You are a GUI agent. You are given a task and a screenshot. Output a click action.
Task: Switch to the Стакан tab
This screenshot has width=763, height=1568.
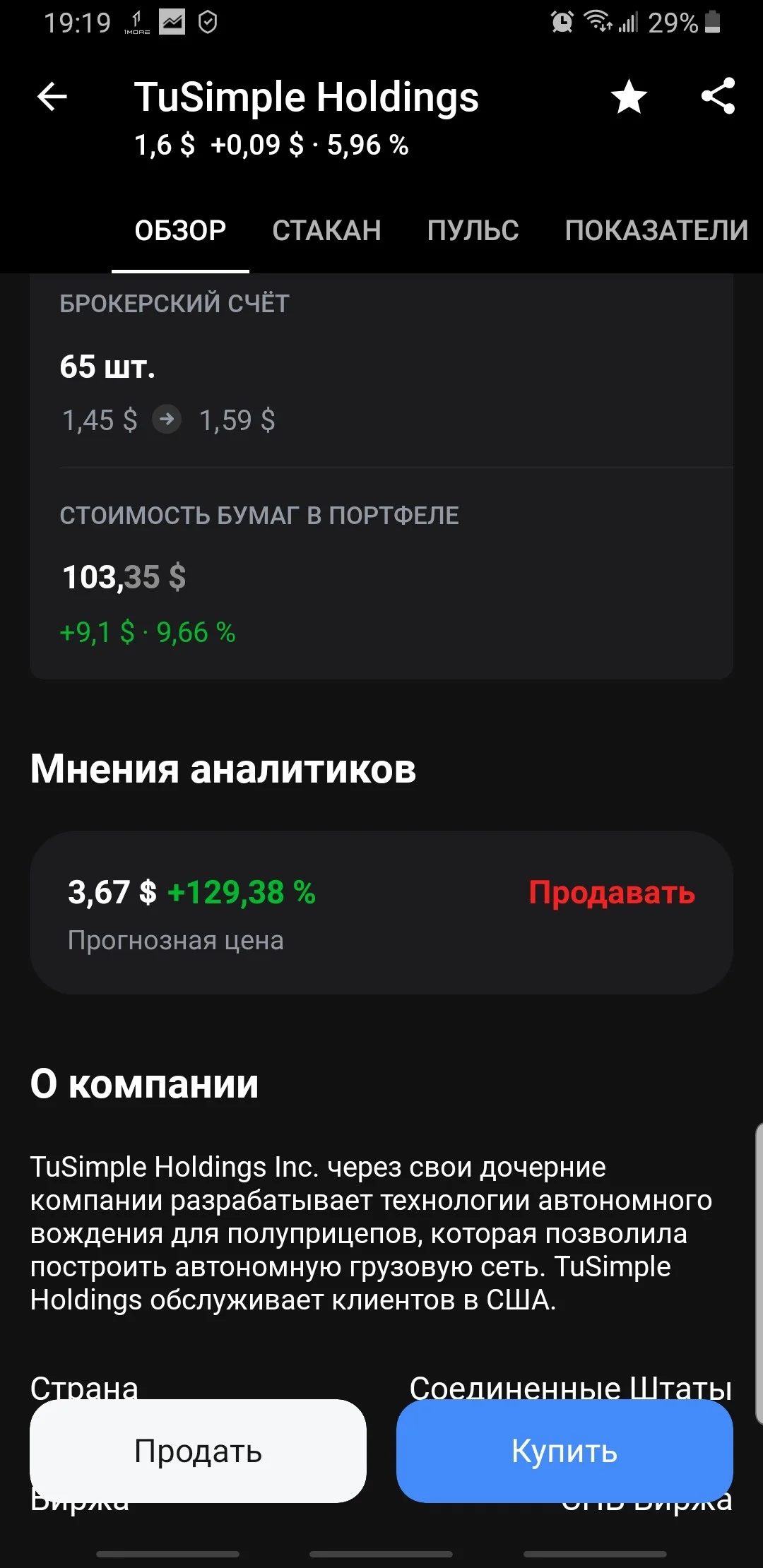coord(326,230)
